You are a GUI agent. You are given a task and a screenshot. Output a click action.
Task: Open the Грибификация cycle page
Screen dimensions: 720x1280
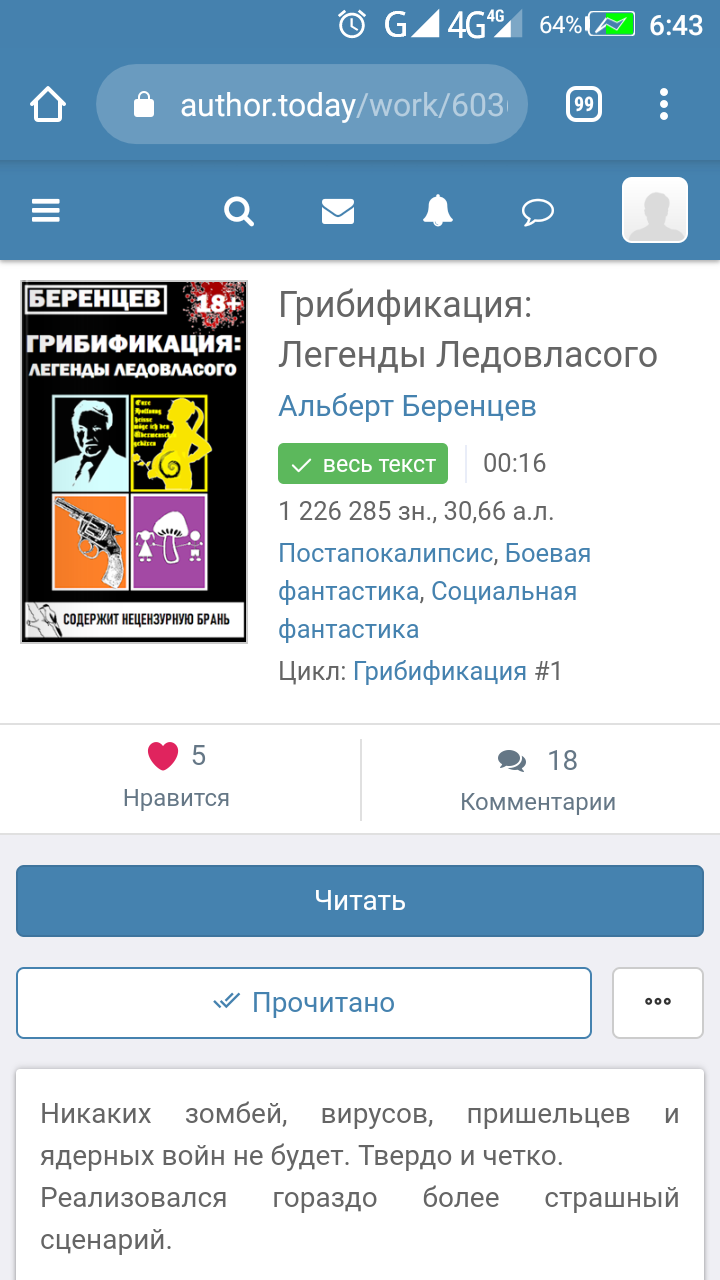coord(440,671)
